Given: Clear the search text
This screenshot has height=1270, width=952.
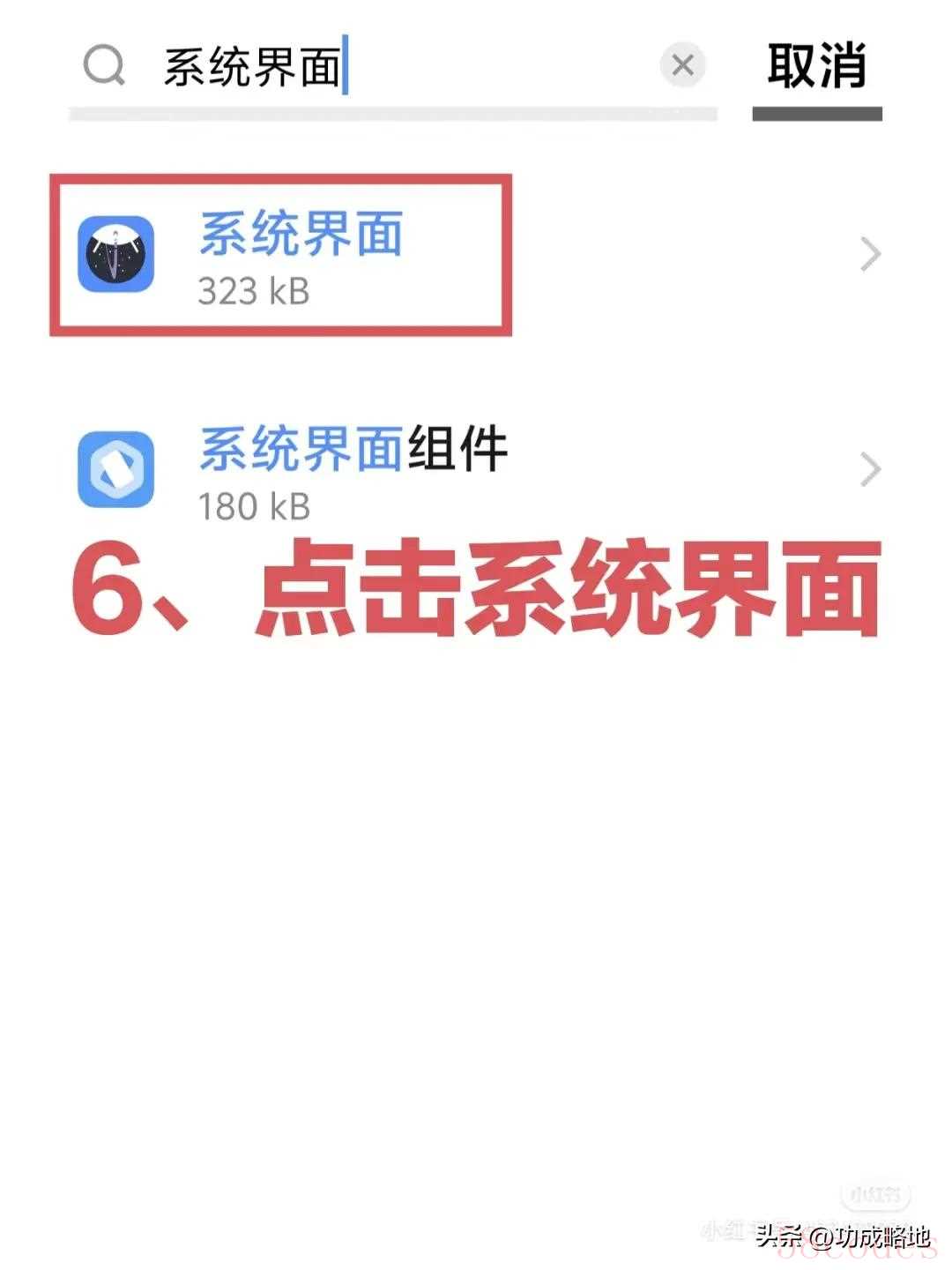Looking at the screenshot, I should 682,65.
